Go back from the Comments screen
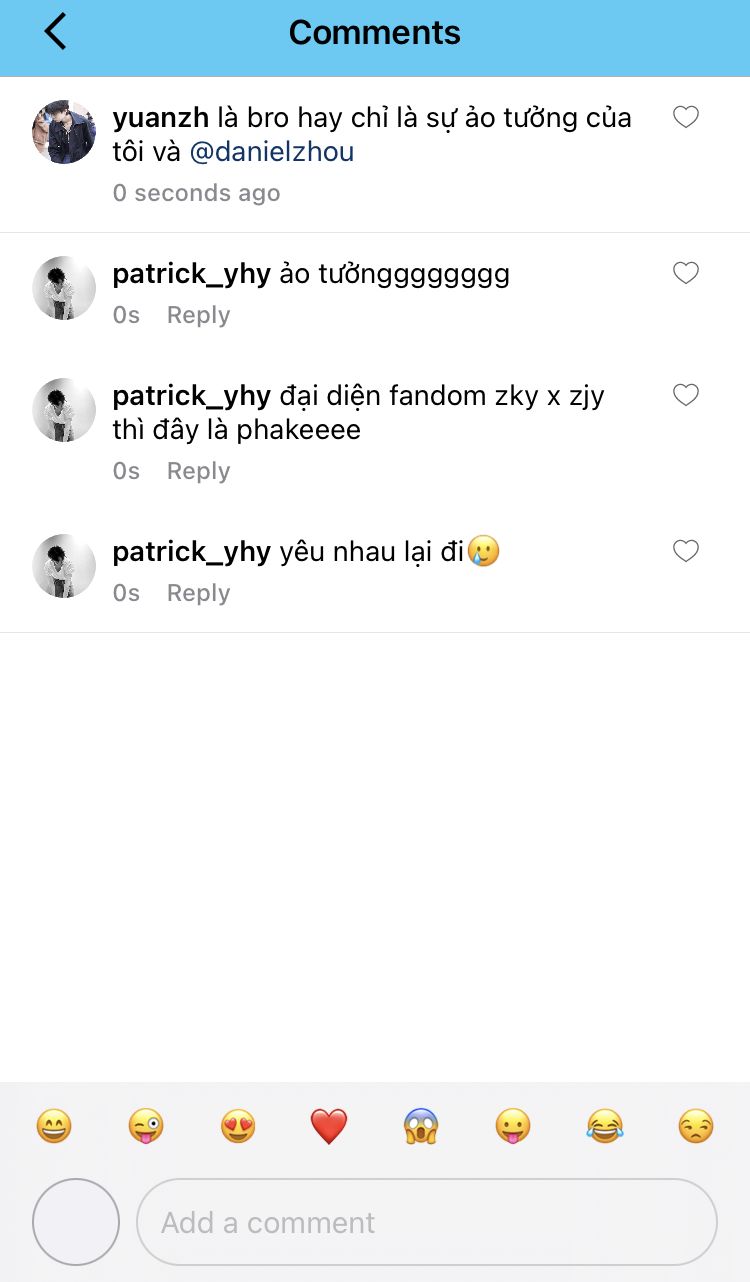The width and height of the screenshot is (750, 1282). [55, 32]
